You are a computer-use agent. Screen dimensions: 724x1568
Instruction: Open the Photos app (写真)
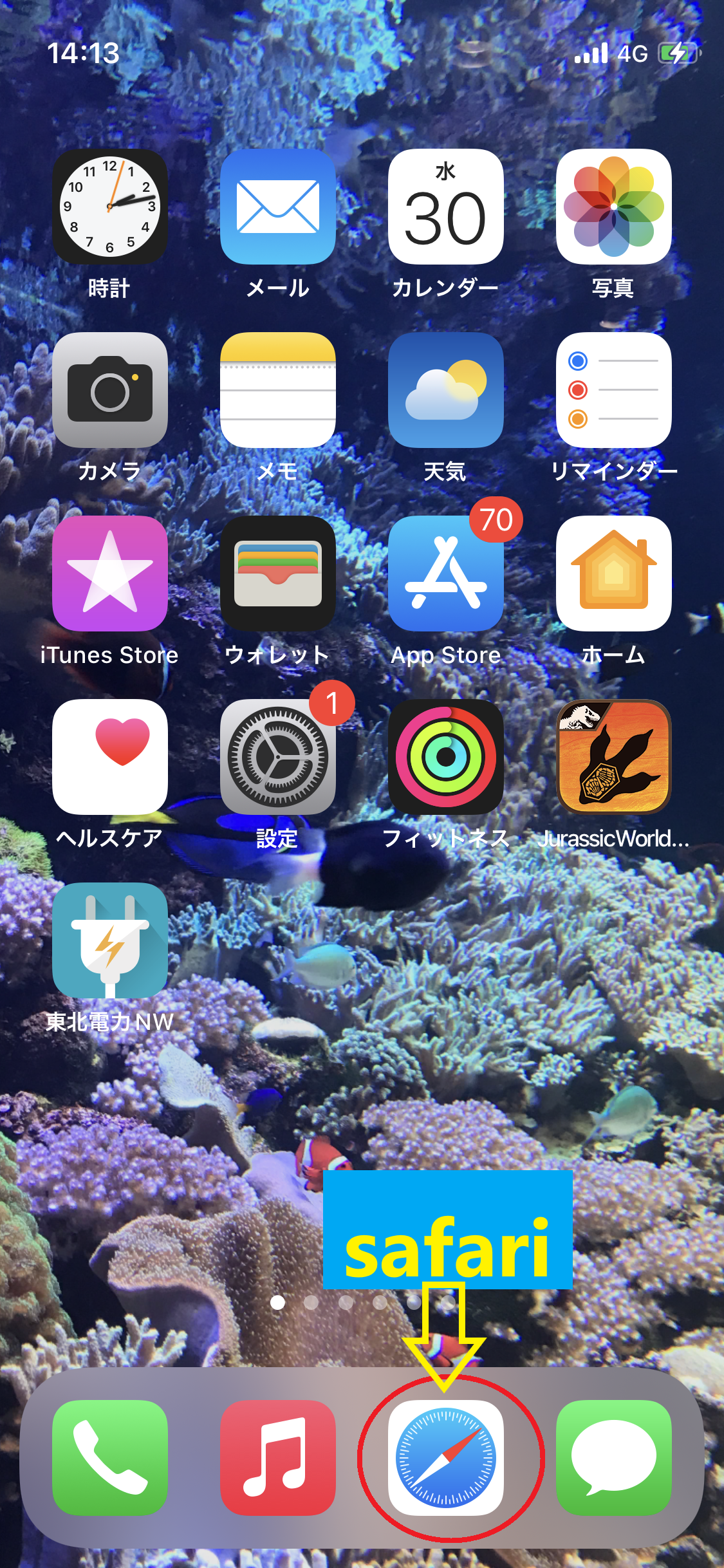pyautogui.click(x=614, y=207)
